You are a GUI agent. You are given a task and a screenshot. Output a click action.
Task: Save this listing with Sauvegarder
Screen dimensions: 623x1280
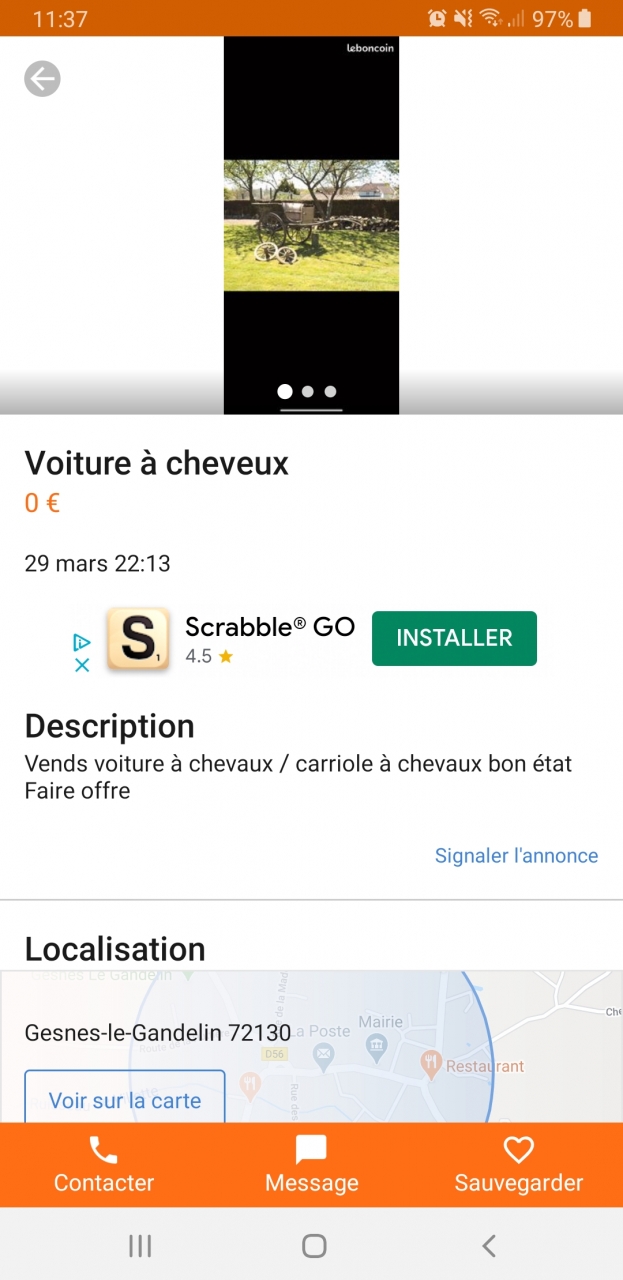tap(518, 1165)
